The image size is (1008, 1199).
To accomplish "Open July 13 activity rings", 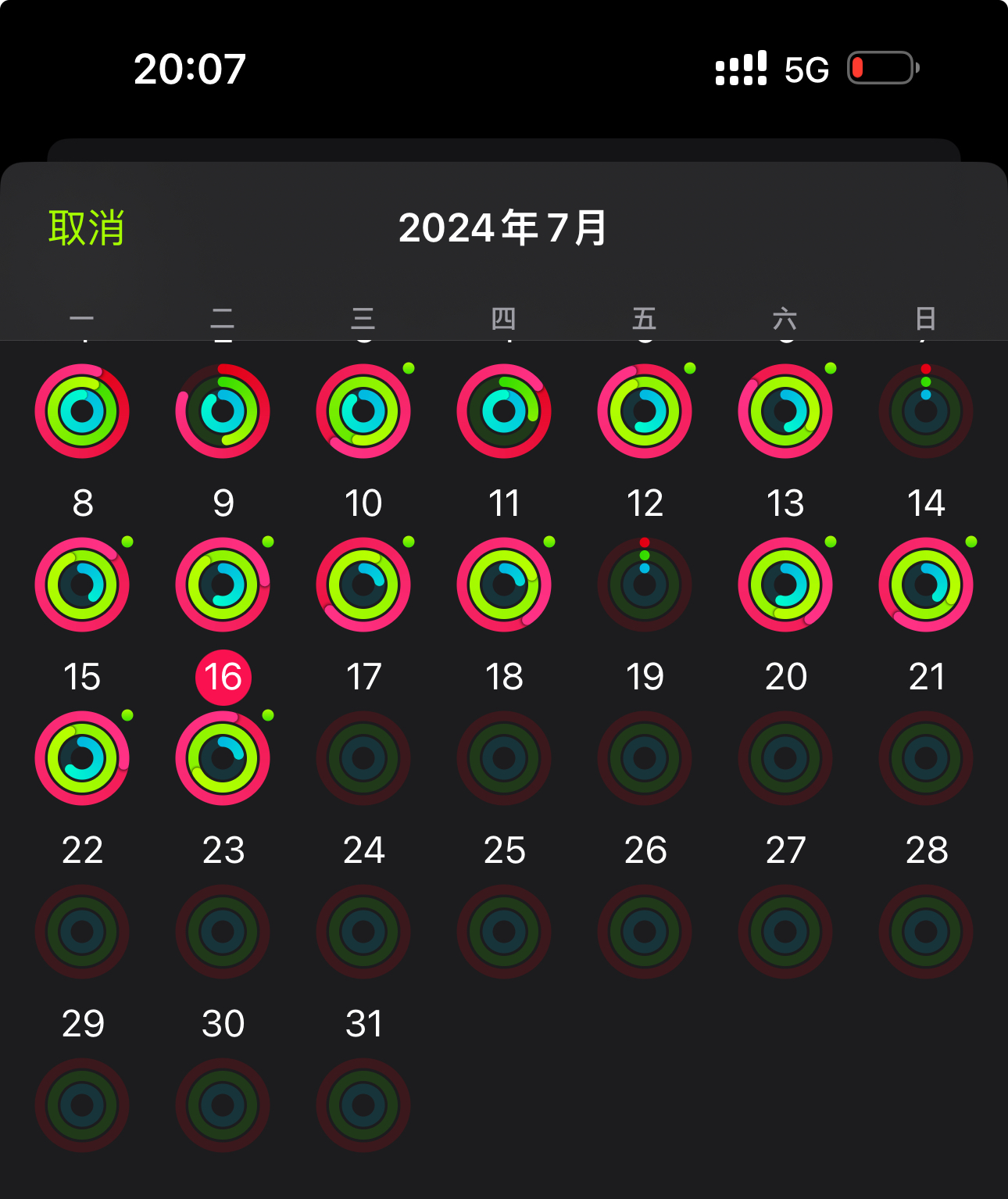I will click(785, 584).
